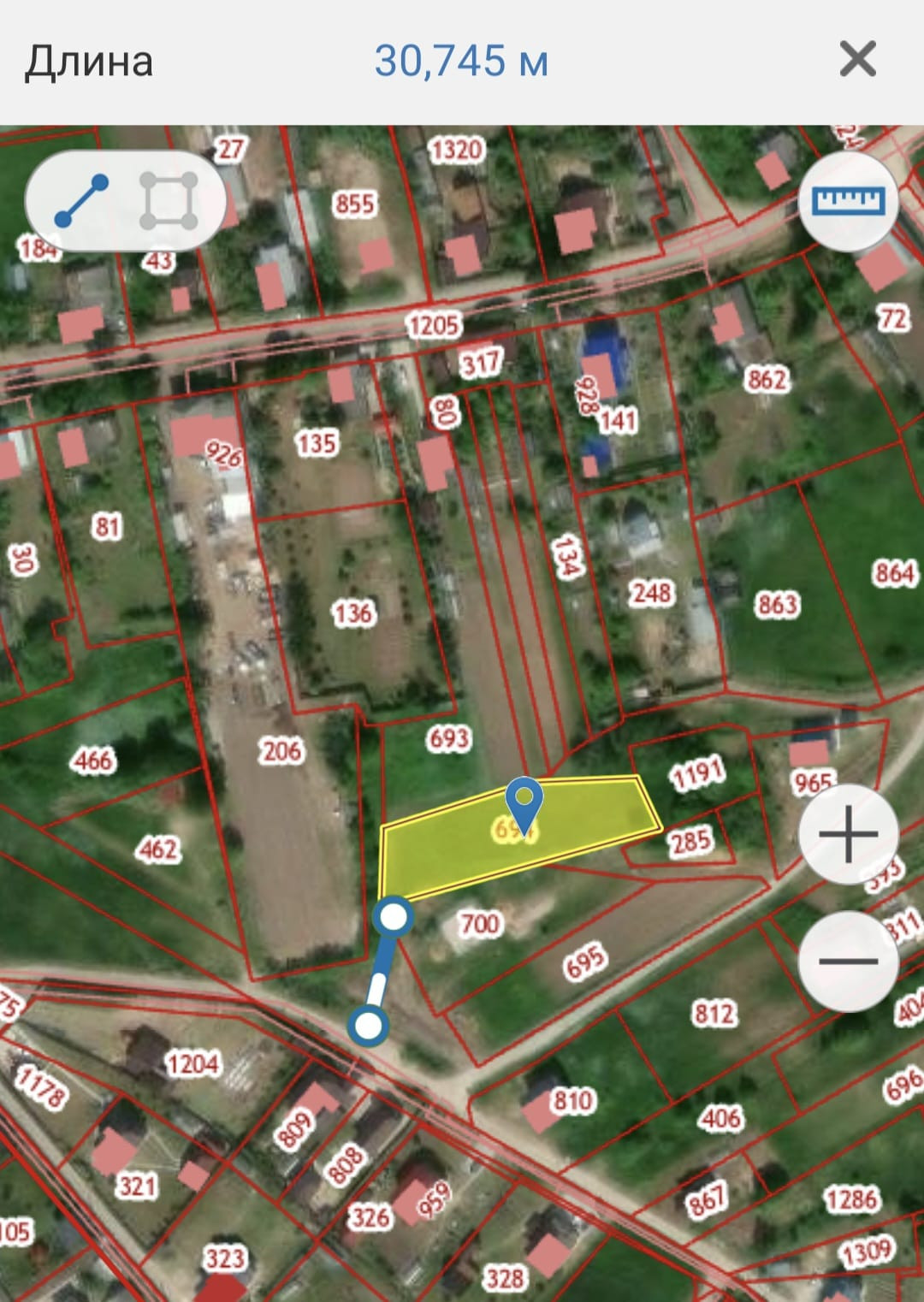Switch to the polygon area measuring mode
The width and height of the screenshot is (924, 1302).
169,201
